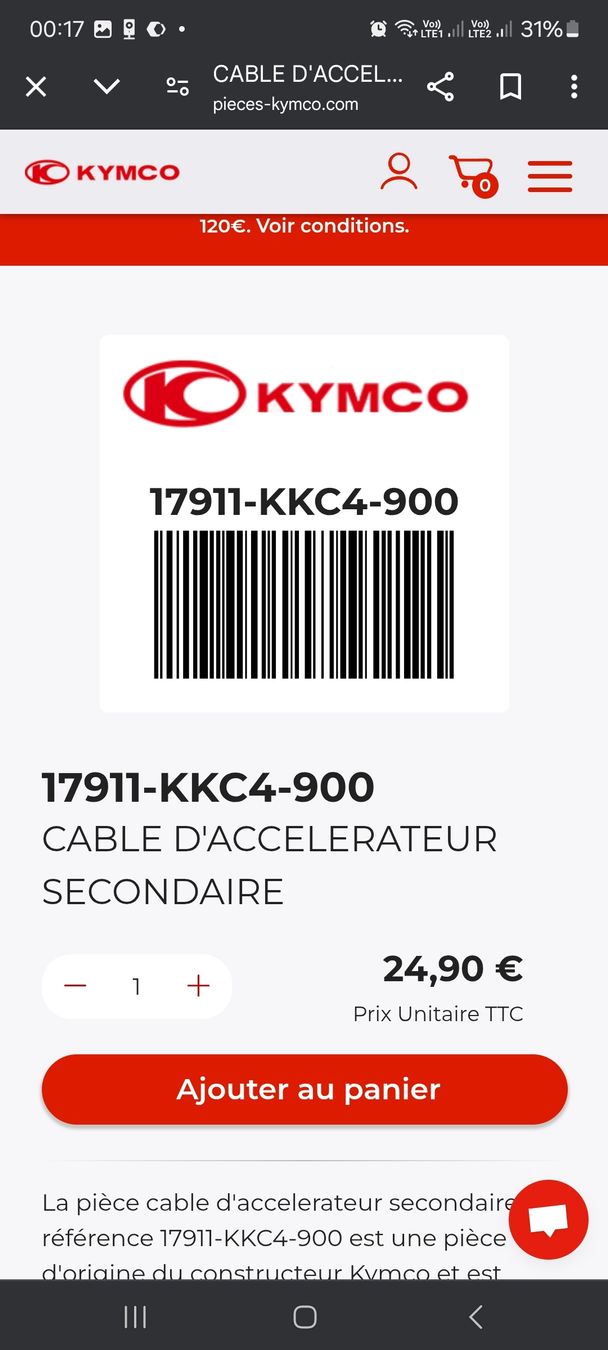
Task: Open the Voir conditions banner
Action: click(x=304, y=226)
